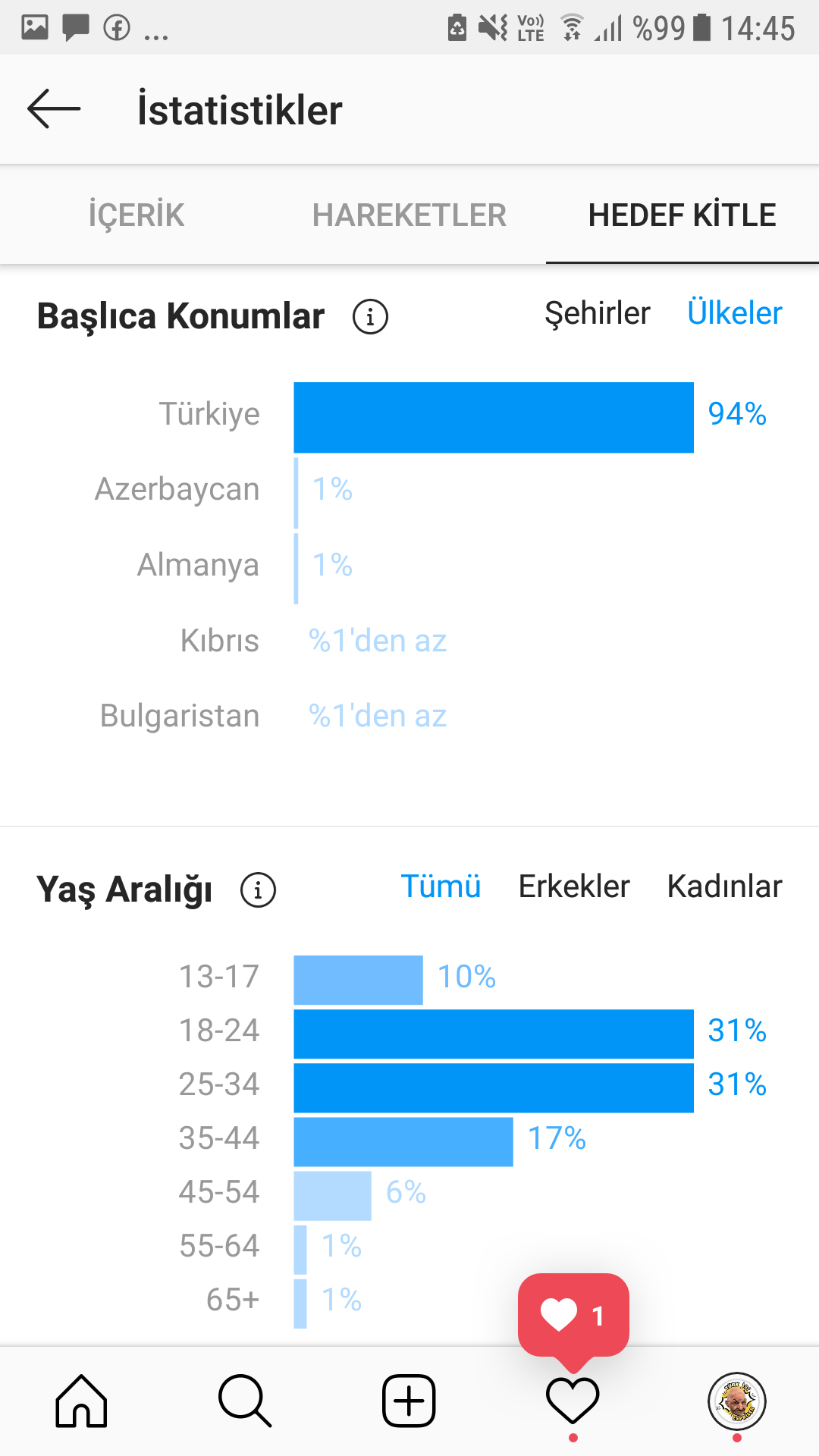Switch to the HAREKETLER tab
This screenshot has width=819, height=1456.
(x=409, y=215)
